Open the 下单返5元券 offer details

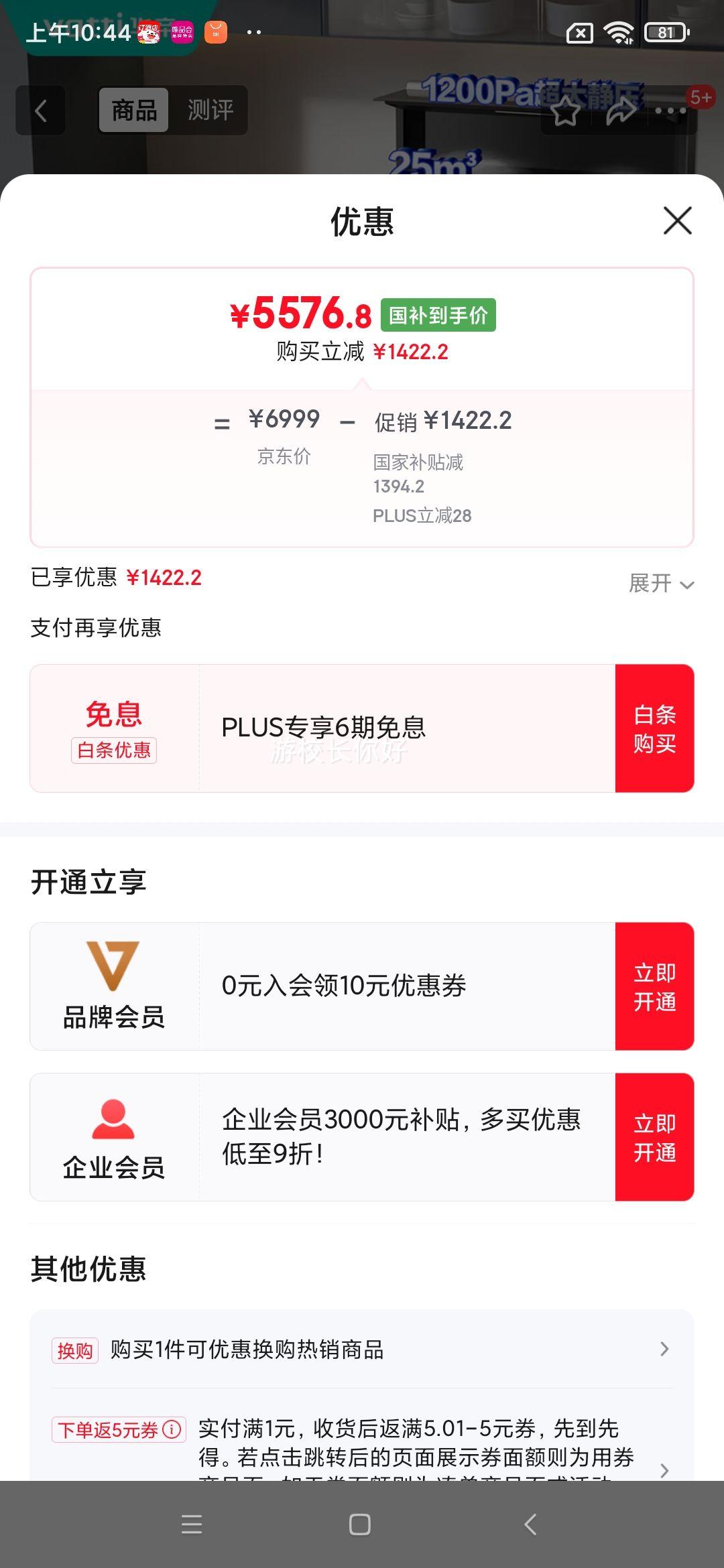coord(362,1444)
